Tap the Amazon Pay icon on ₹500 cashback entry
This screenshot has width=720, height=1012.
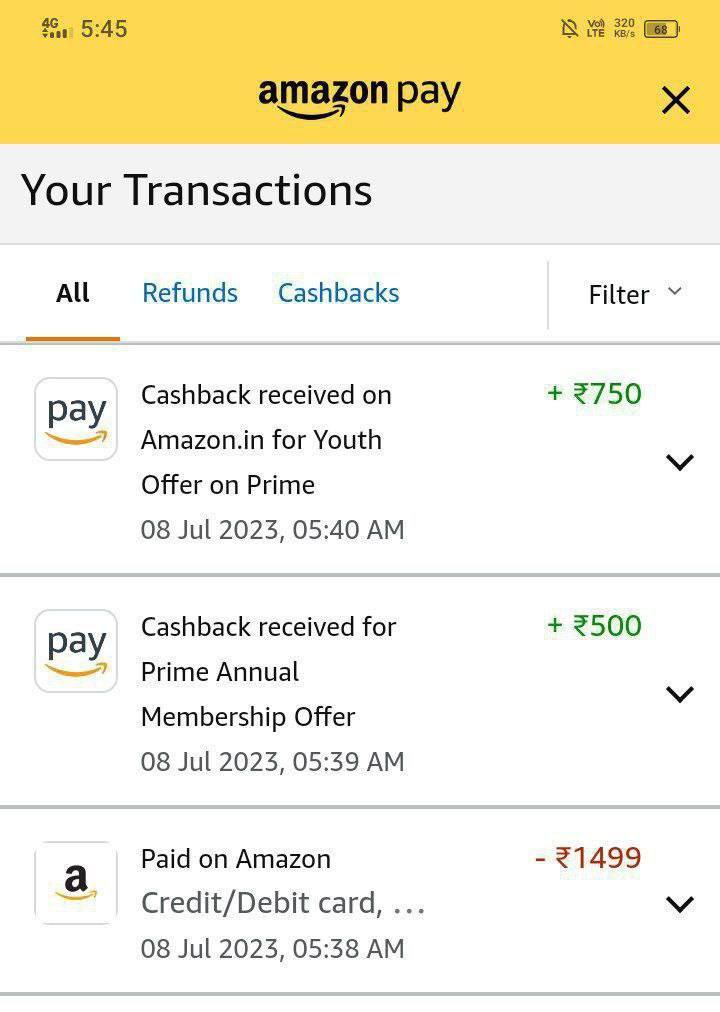(75, 650)
